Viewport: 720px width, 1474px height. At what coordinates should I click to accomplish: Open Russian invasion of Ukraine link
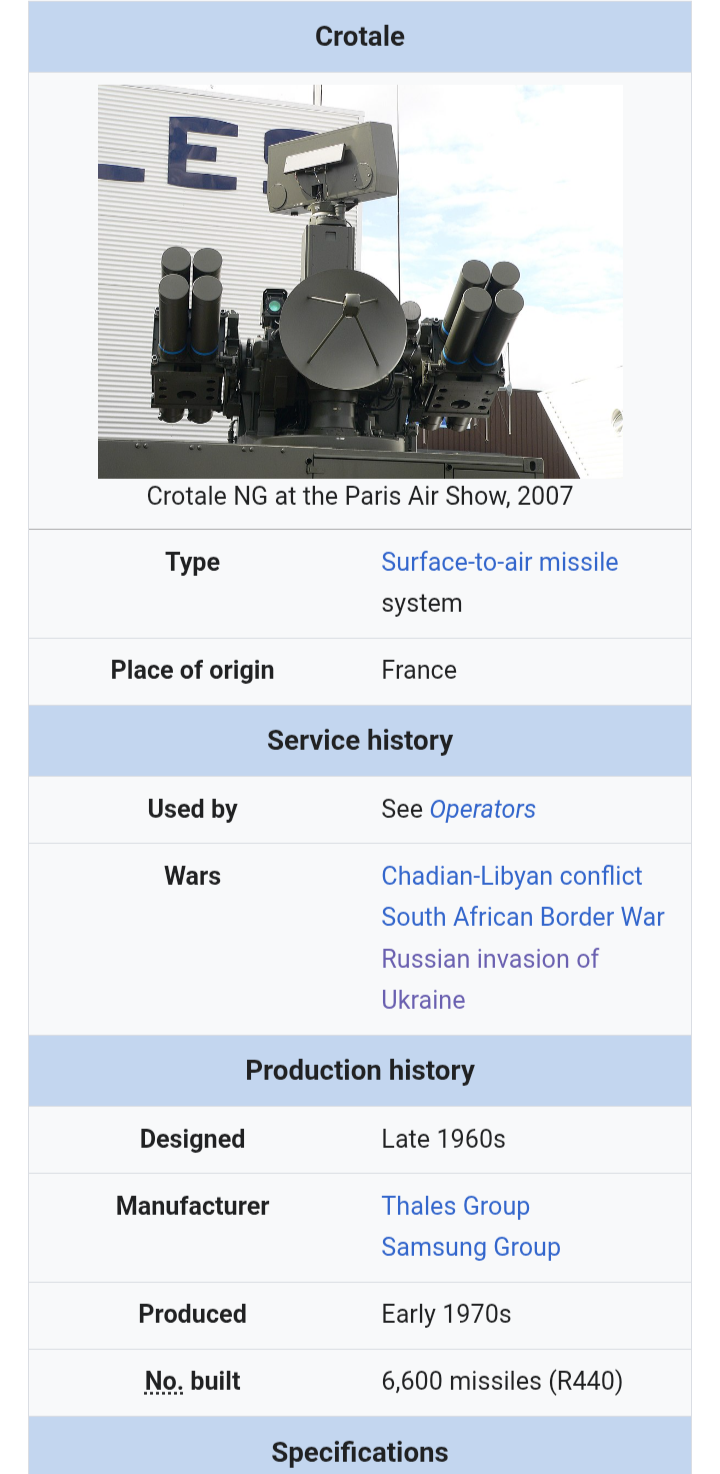pyautogui.click(x=489, y=979)
